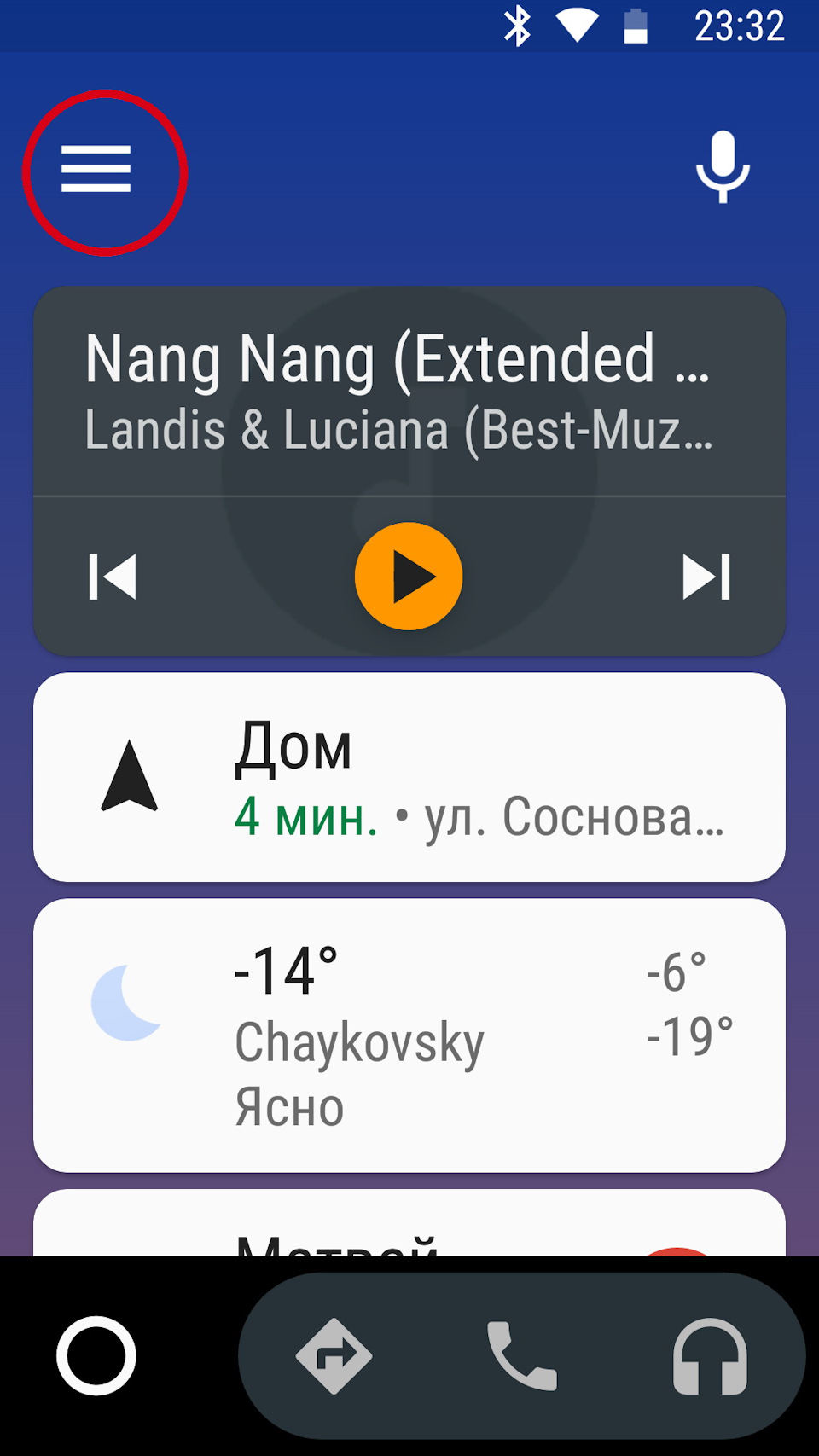
Task: Switch to the phone tab
Action: click(x=521, y=1356)
